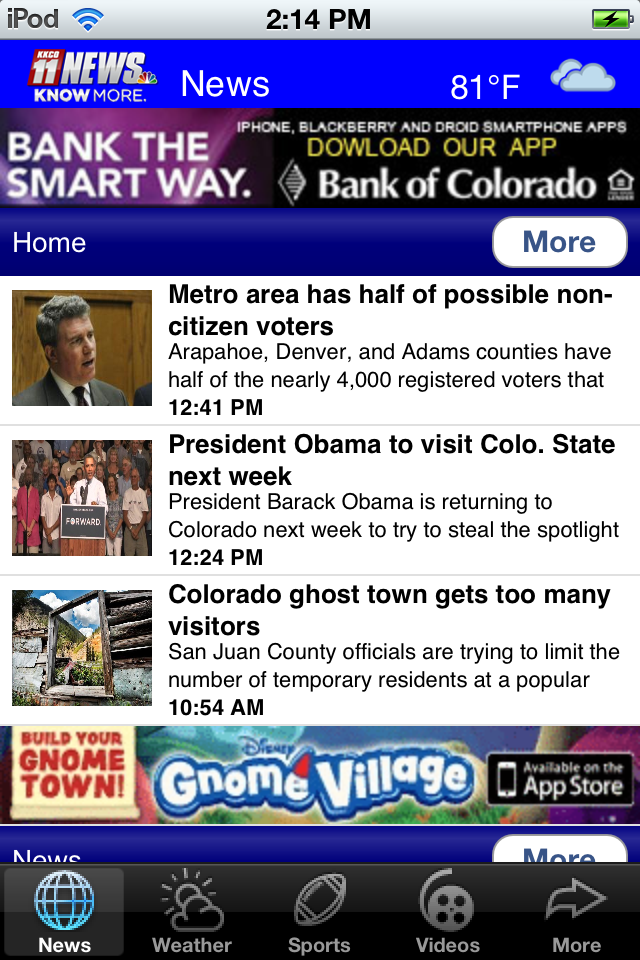Open the Sports tab
This screenshot has height=960, width=640.
tap(319, 912)
